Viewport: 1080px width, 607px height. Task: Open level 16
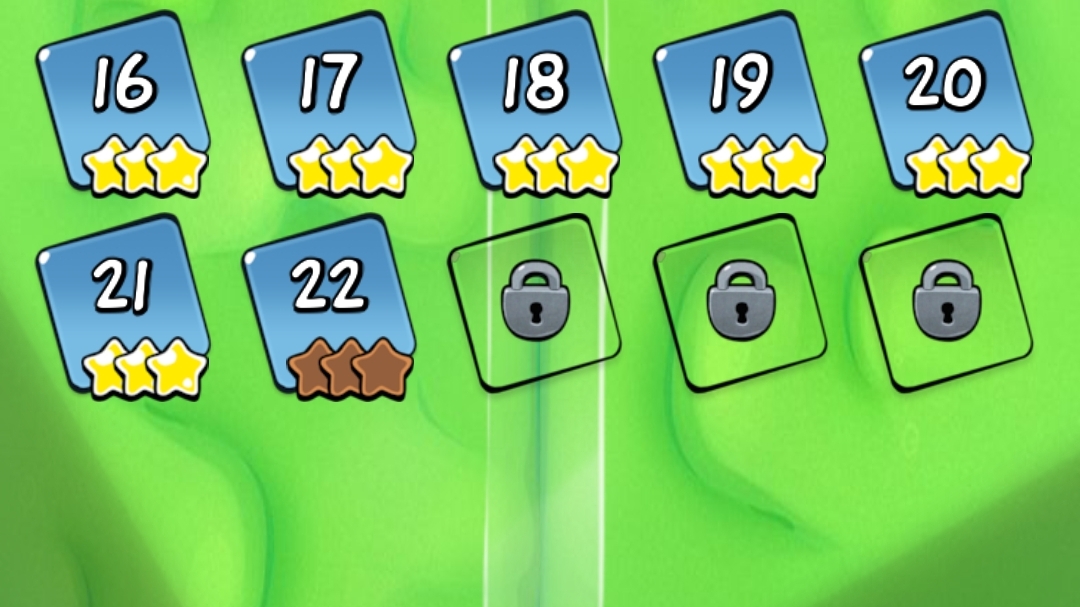pos(124,102)
